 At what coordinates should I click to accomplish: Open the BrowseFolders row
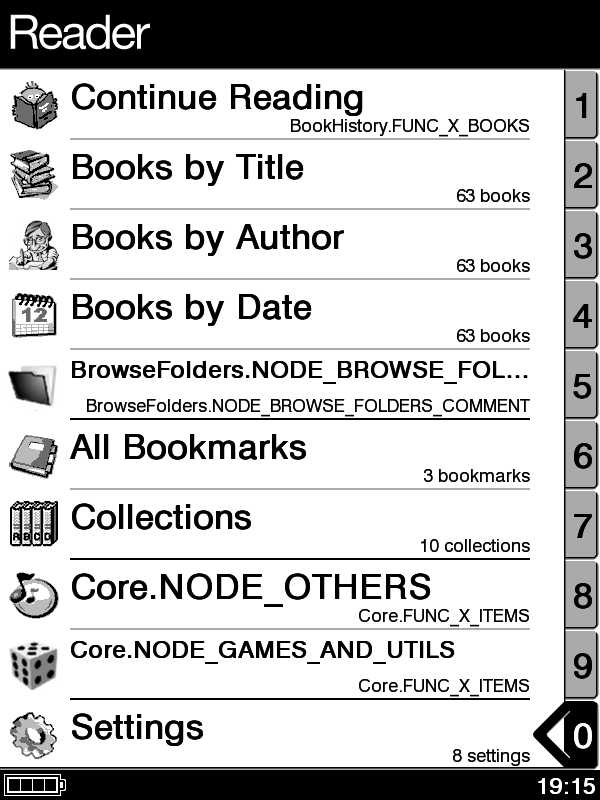(298, 371)
